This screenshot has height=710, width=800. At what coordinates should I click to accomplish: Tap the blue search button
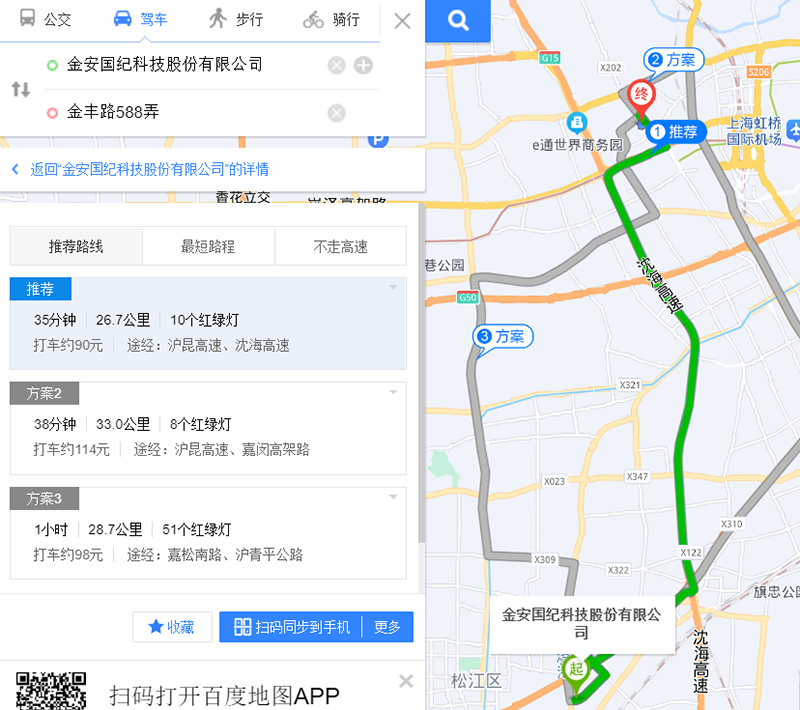[458, 20]
